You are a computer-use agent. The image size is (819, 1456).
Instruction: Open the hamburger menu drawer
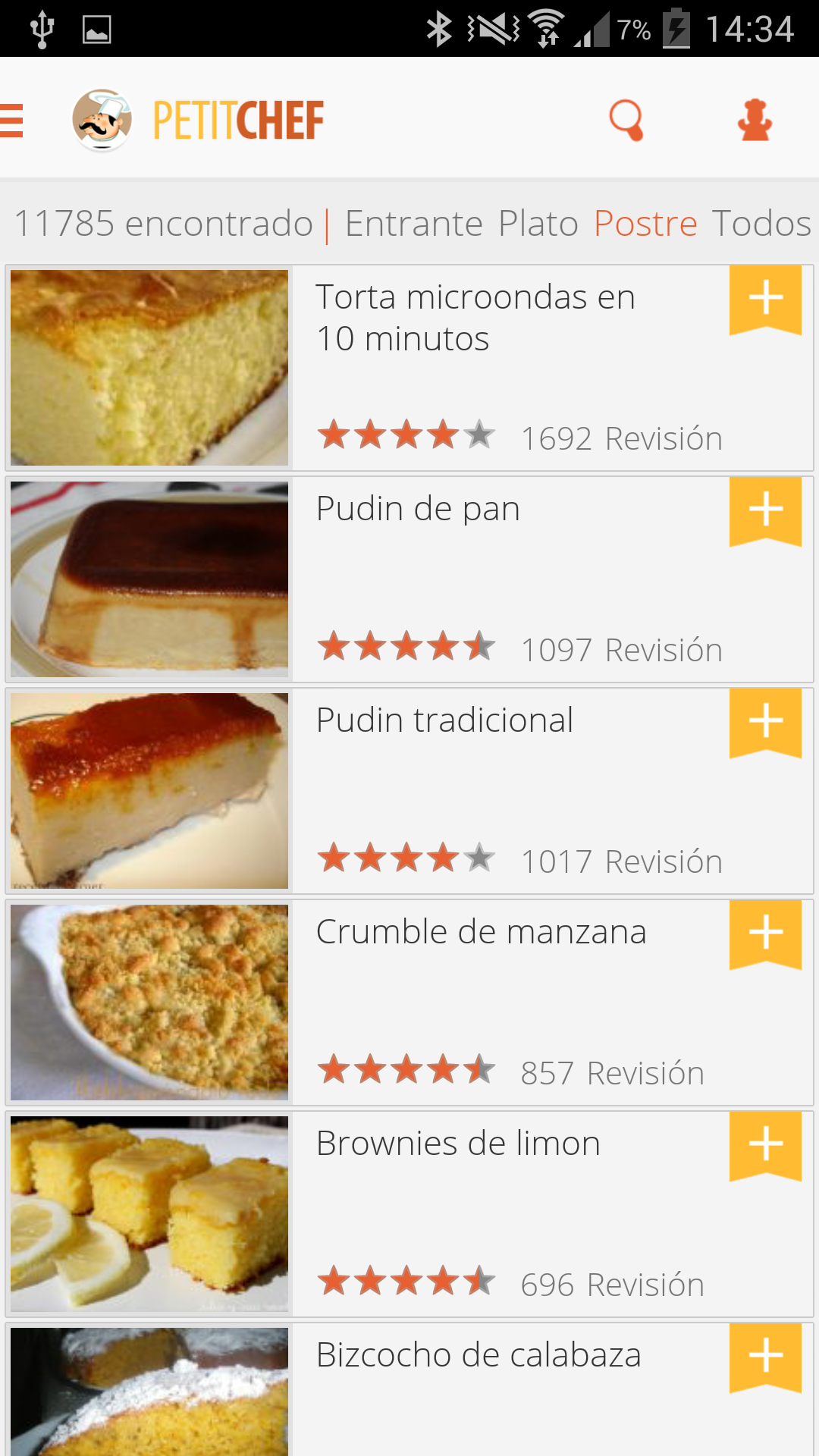tap(12, 121)
